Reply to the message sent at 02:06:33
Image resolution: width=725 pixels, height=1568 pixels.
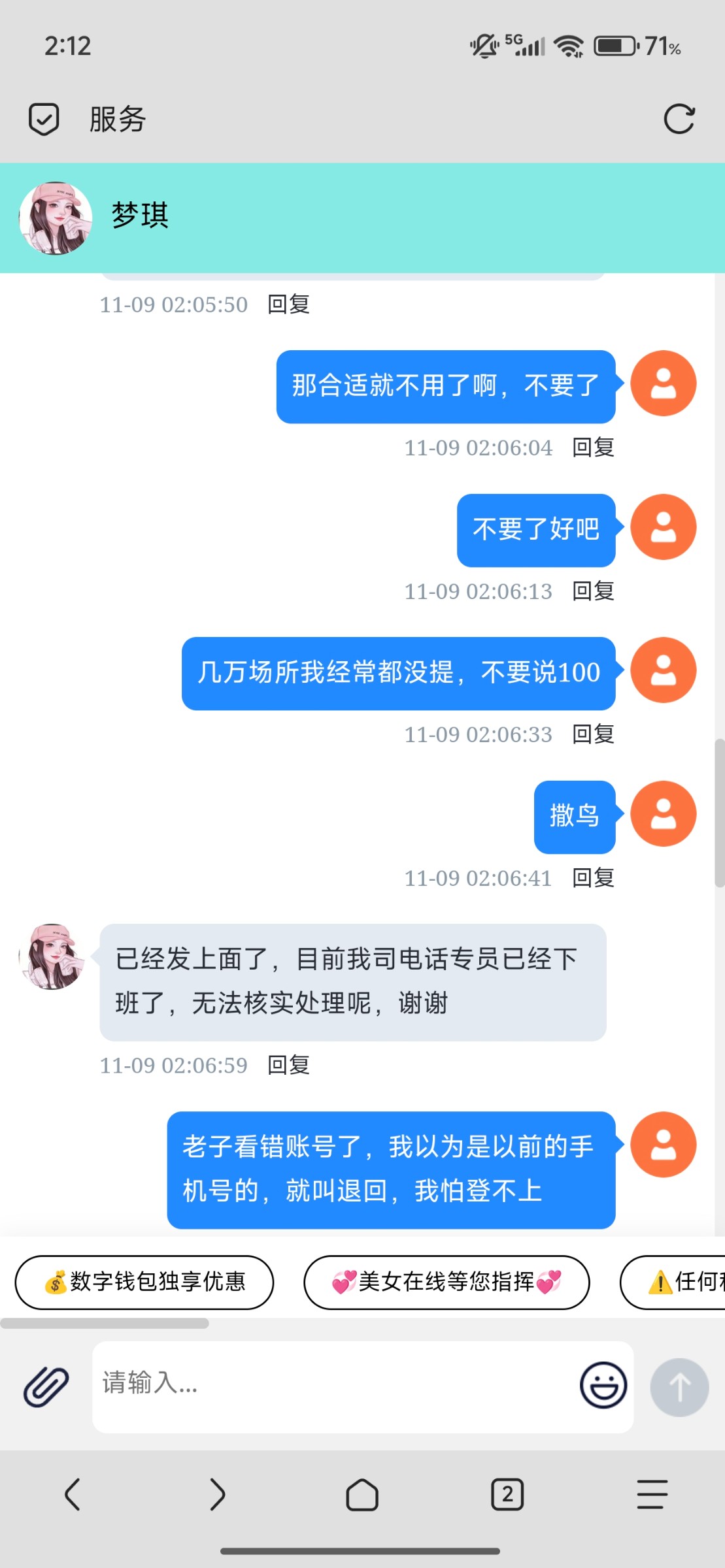tap(593, 734)
